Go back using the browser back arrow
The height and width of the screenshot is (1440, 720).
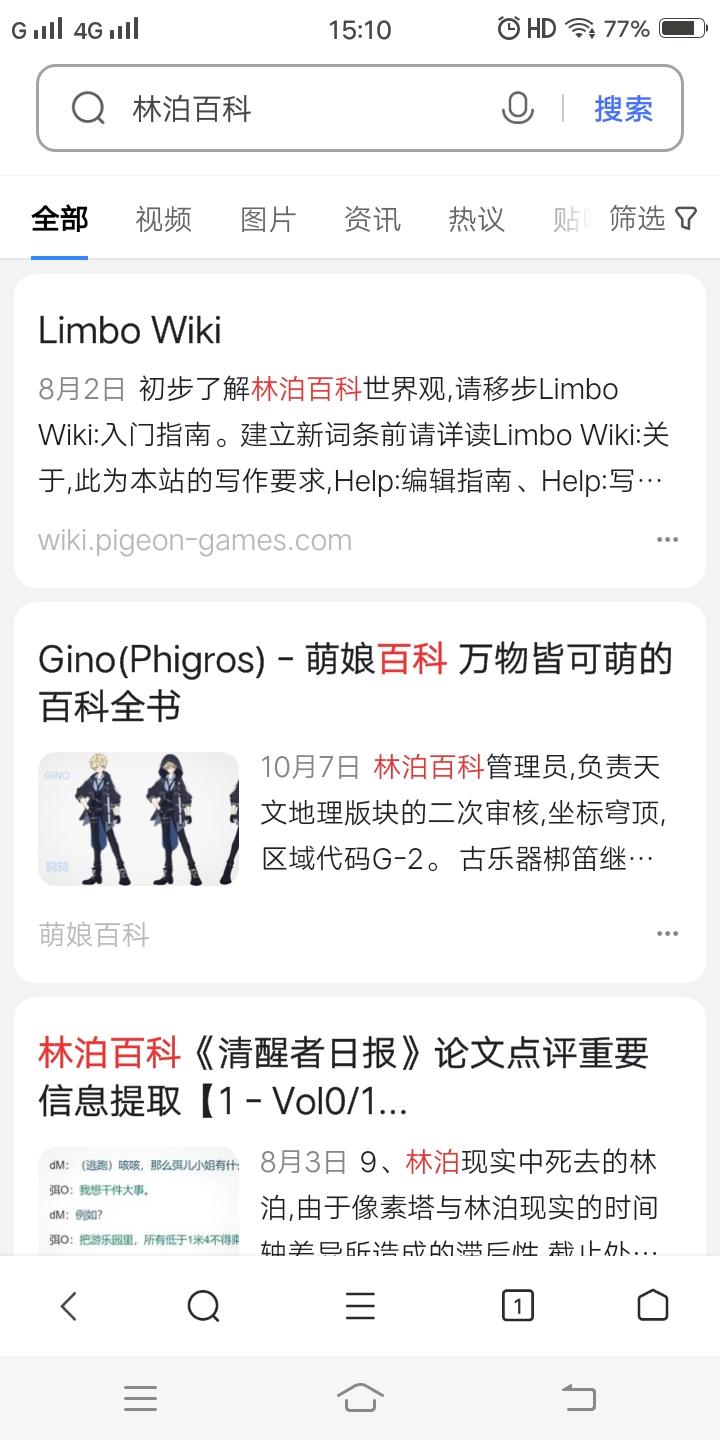tap(68, 1305)
